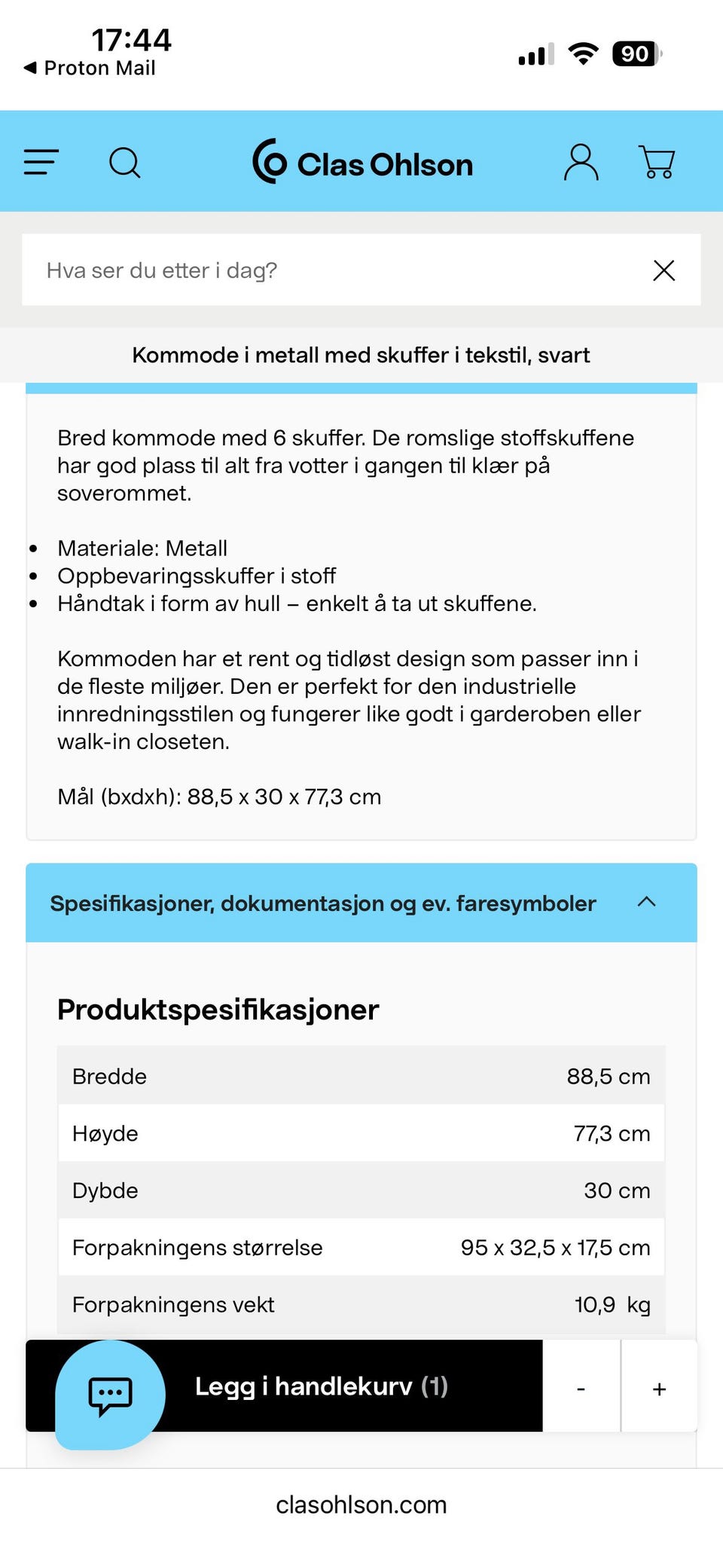Focus the Hva ser du etter search field
Screen dimensions: 723x1568
[226, 271]
